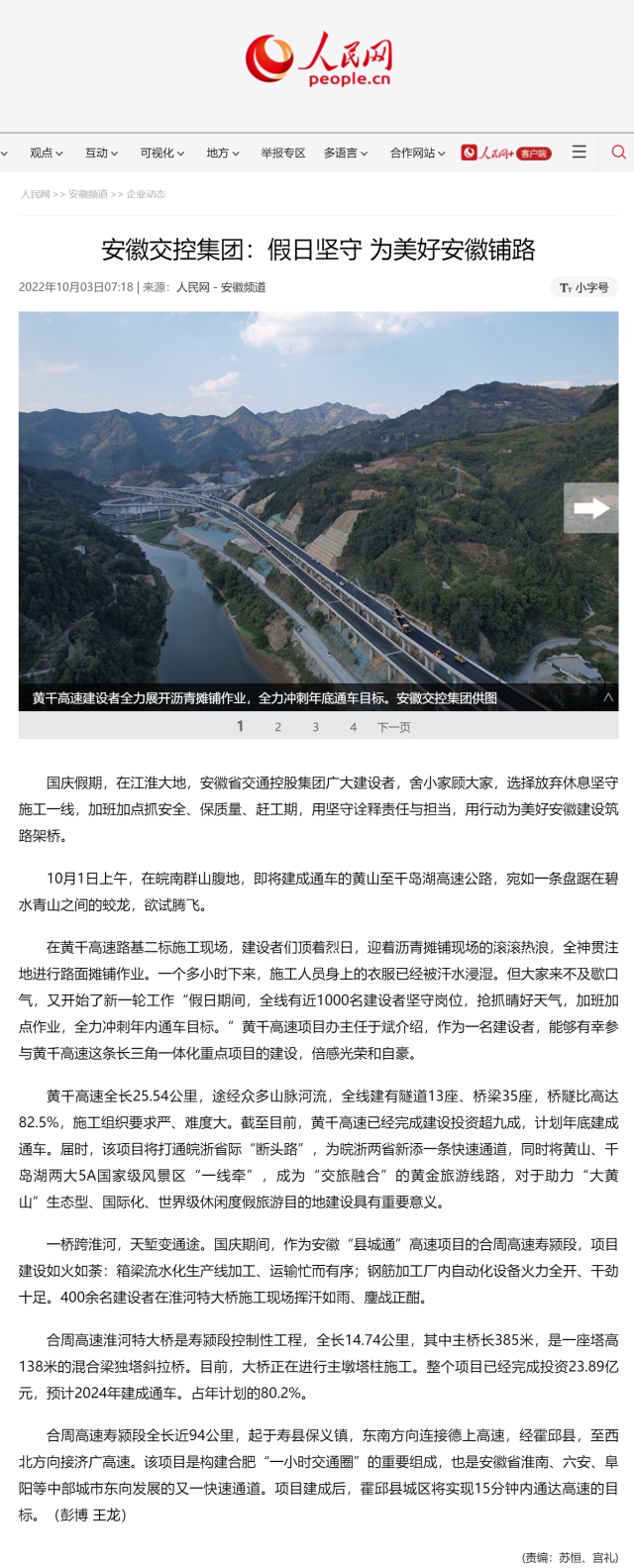Show the next photo with the arrow

591,508
